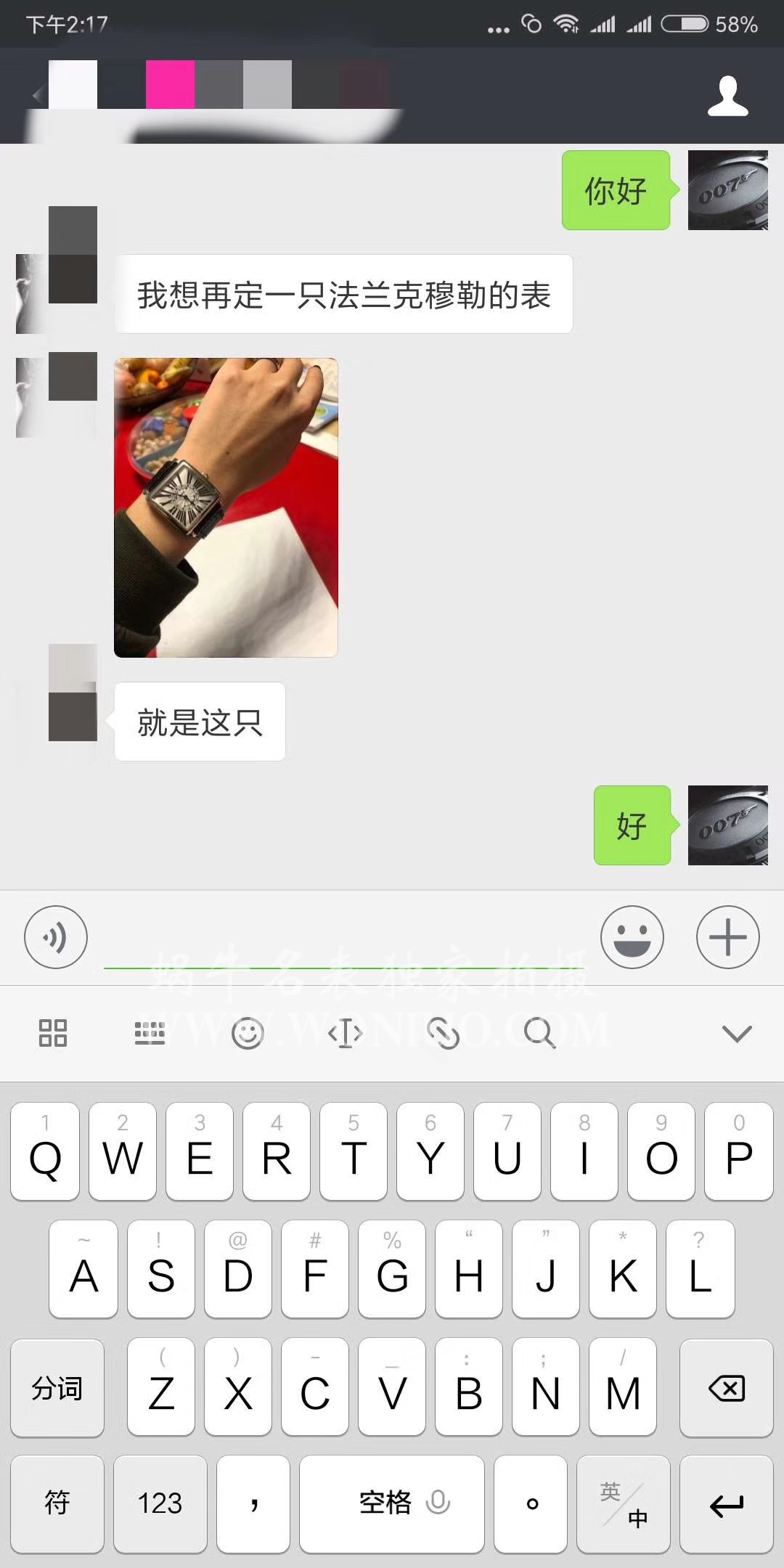Screen dimensions: 784x1568
Task: Open the 符 symbols keyboard
Action: (x=57, y=1504)
